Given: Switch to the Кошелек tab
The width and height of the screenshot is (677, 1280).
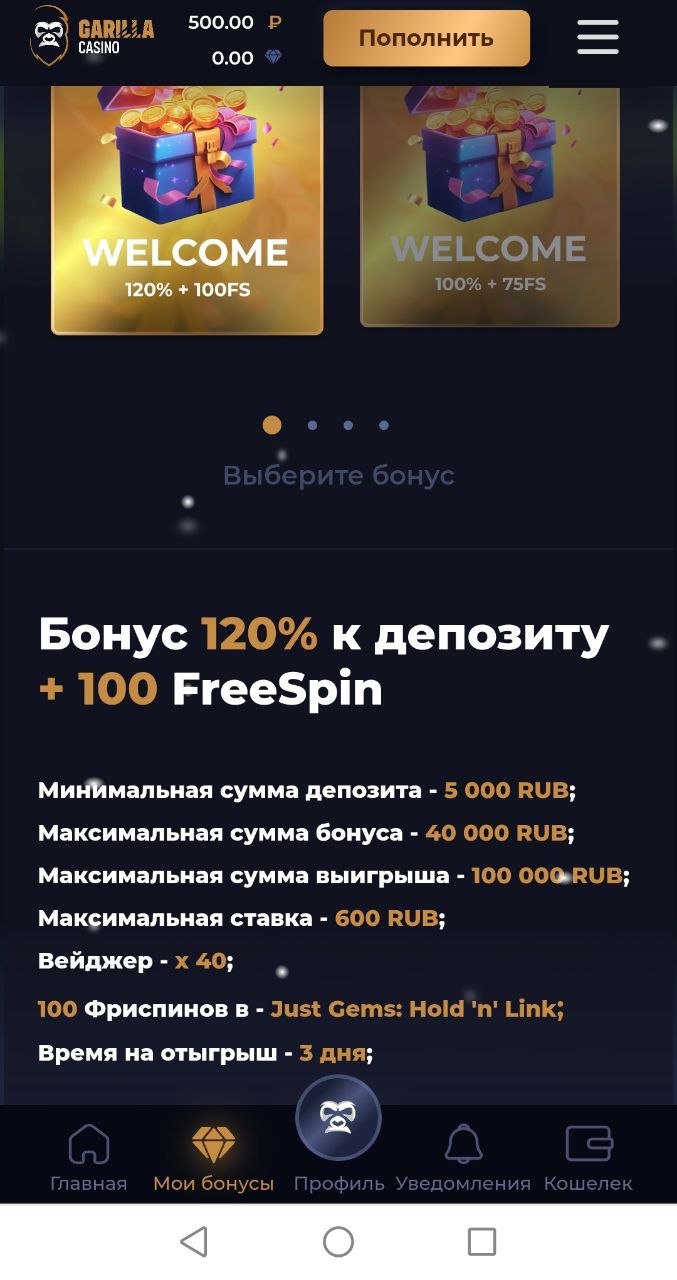Looking at the screenshot, I should click(x=588, y=1158).
